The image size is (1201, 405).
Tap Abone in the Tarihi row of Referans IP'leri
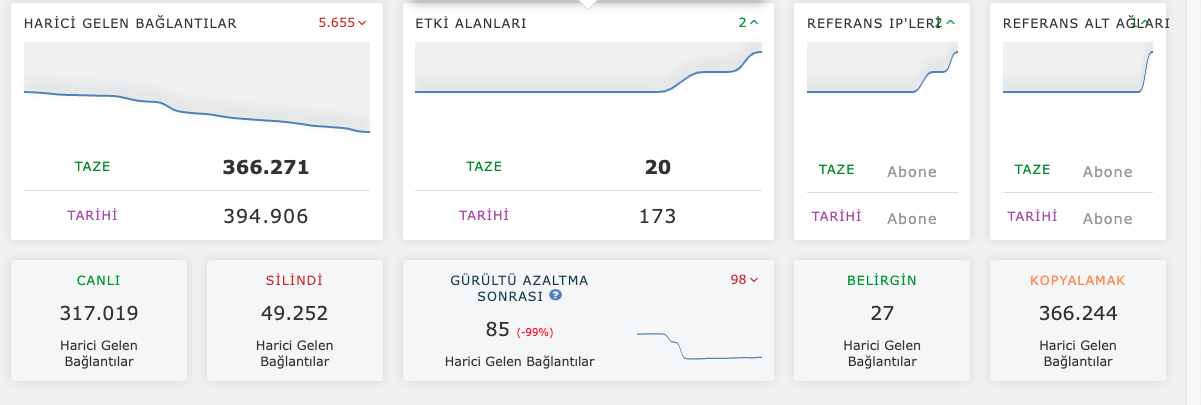(912, 219)
